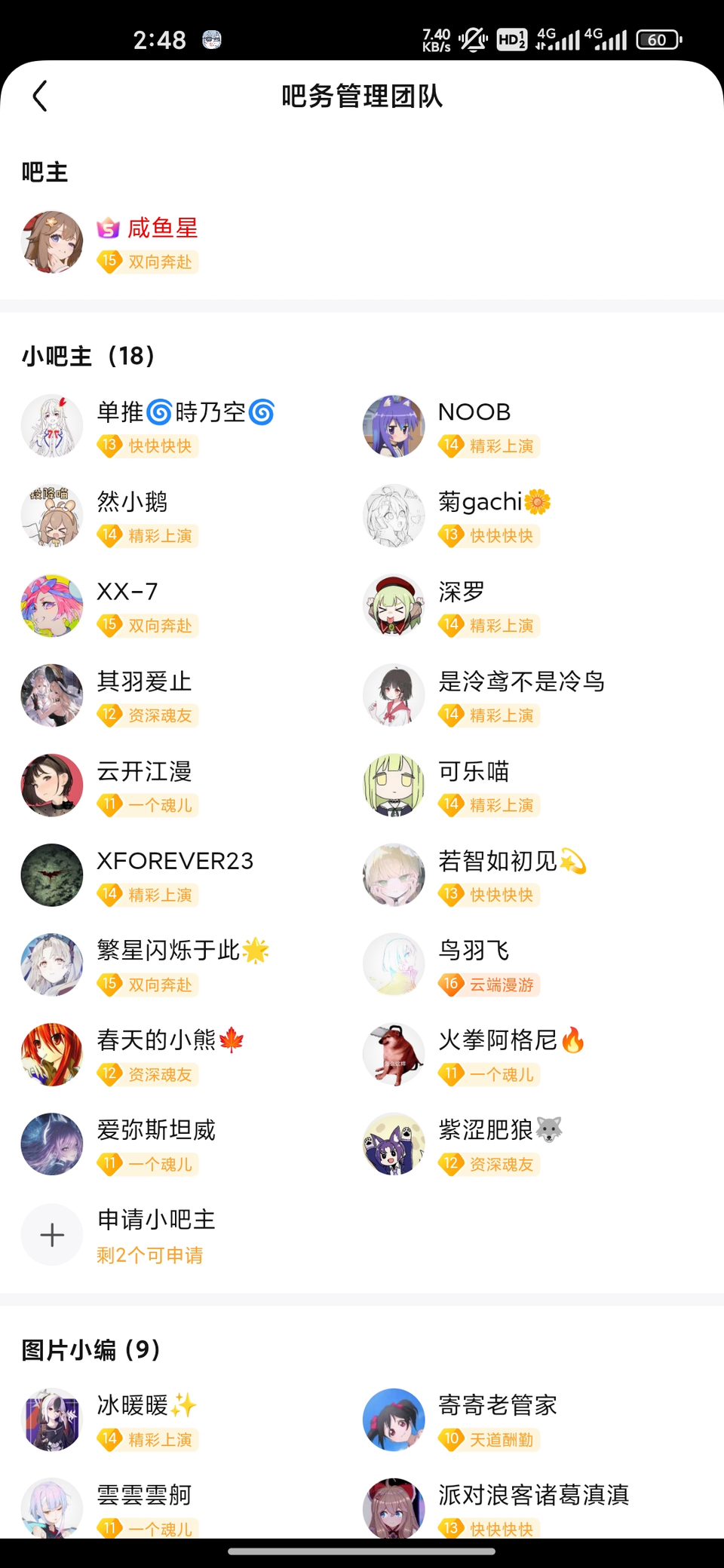Open 可乐喵's profile

click(474, 771)
